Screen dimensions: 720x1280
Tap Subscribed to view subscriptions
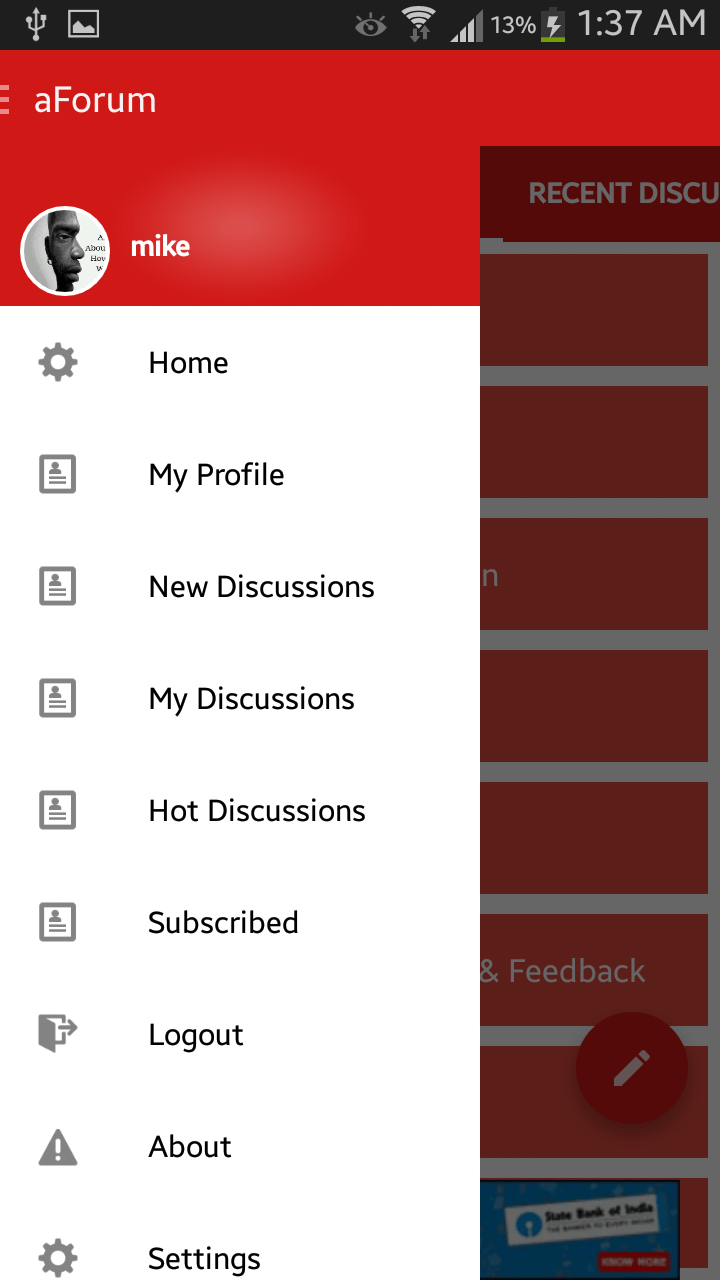(x=222, y=922)
